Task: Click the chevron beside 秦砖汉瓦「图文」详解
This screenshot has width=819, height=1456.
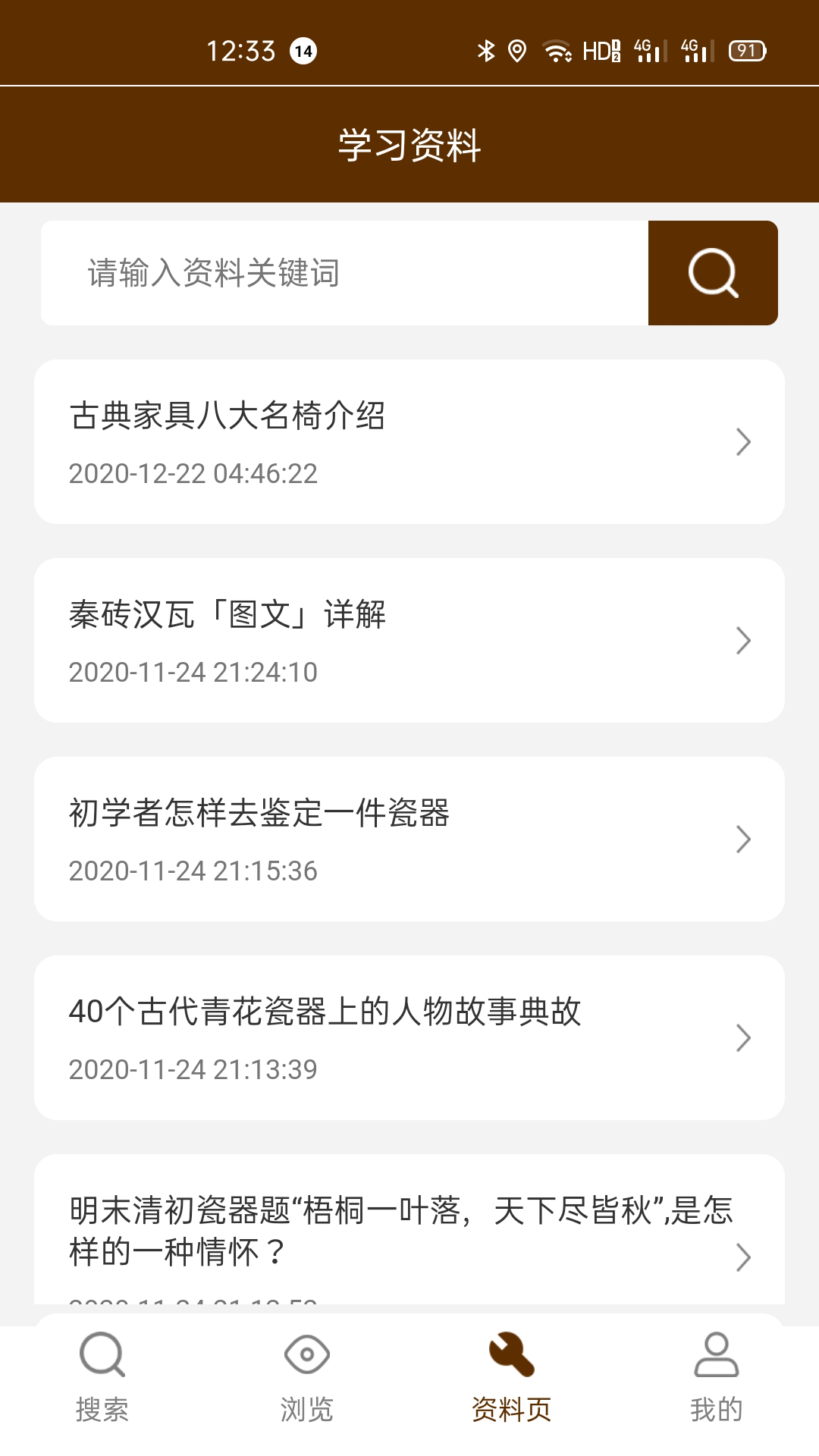Action: [742, 641]
